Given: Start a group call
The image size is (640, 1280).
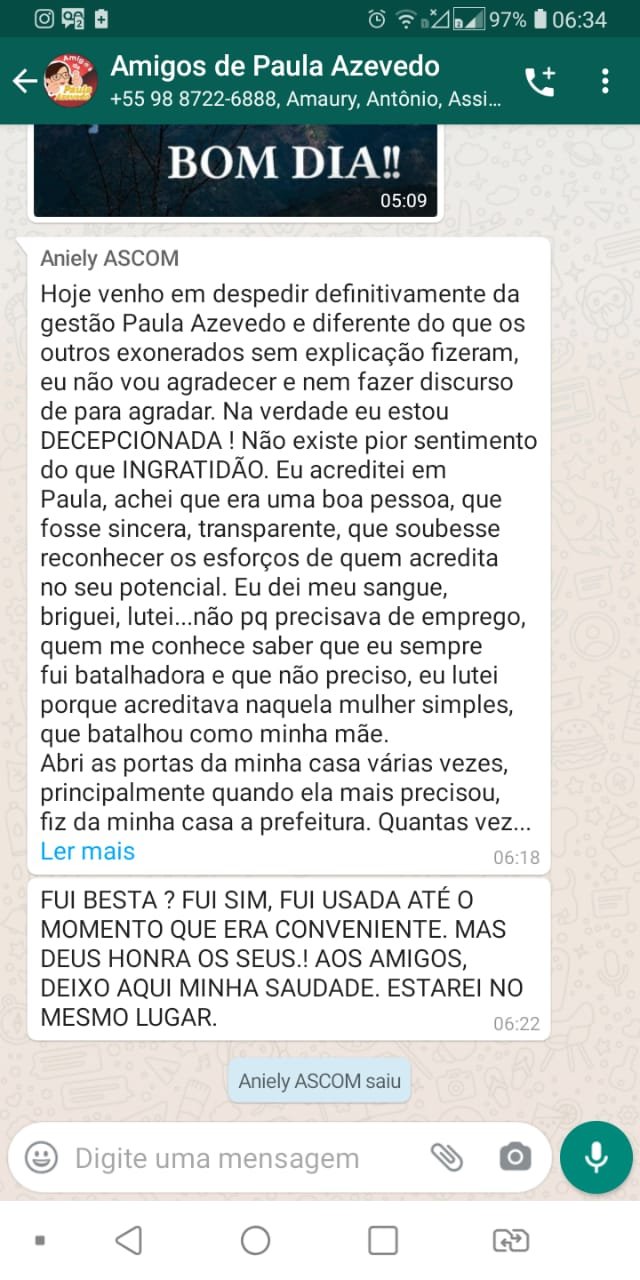Looking at the screenshot, I should (x=540, y=82).
